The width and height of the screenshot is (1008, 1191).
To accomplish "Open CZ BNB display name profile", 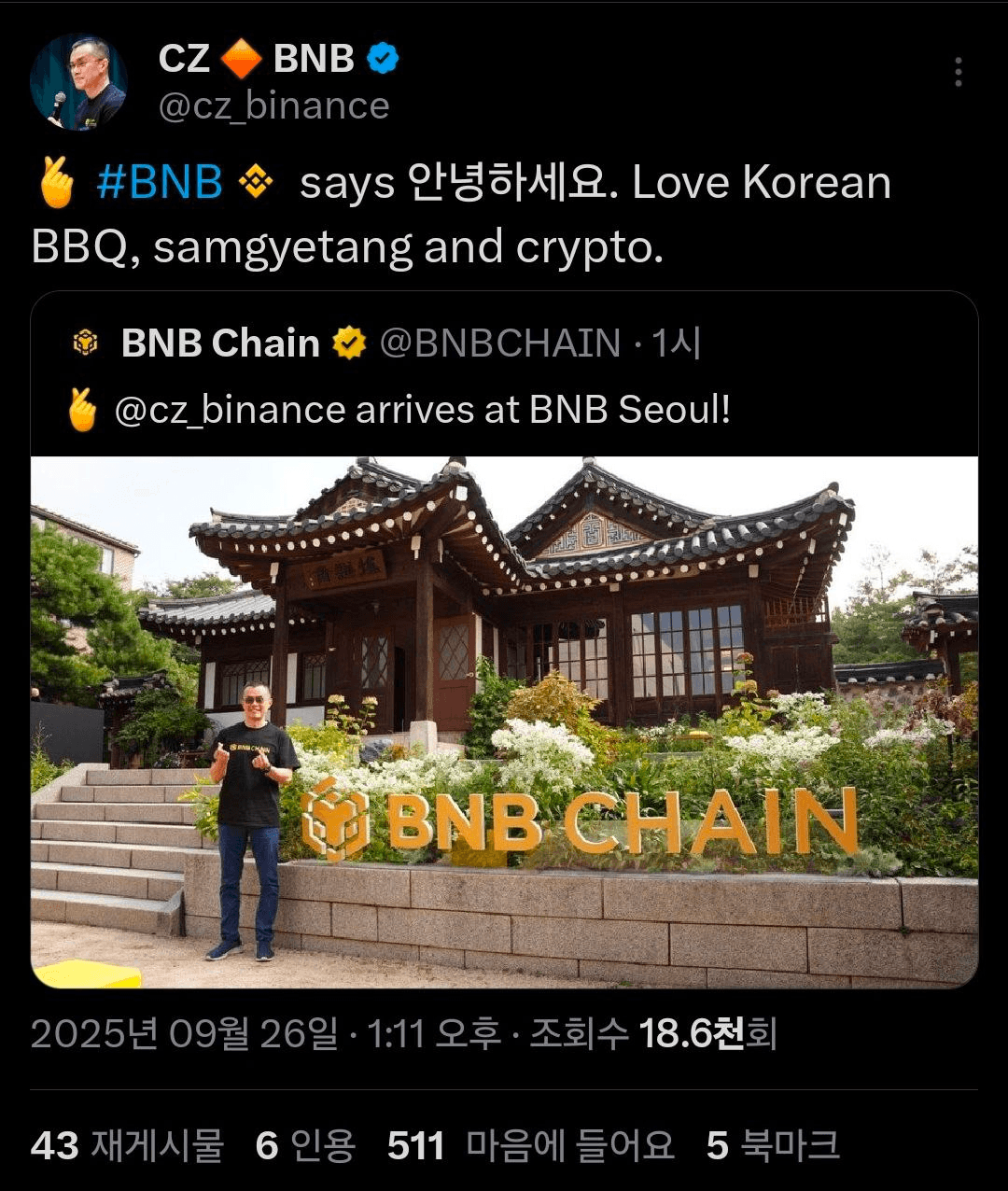I will pyautogui.click(x=257, y=60).
